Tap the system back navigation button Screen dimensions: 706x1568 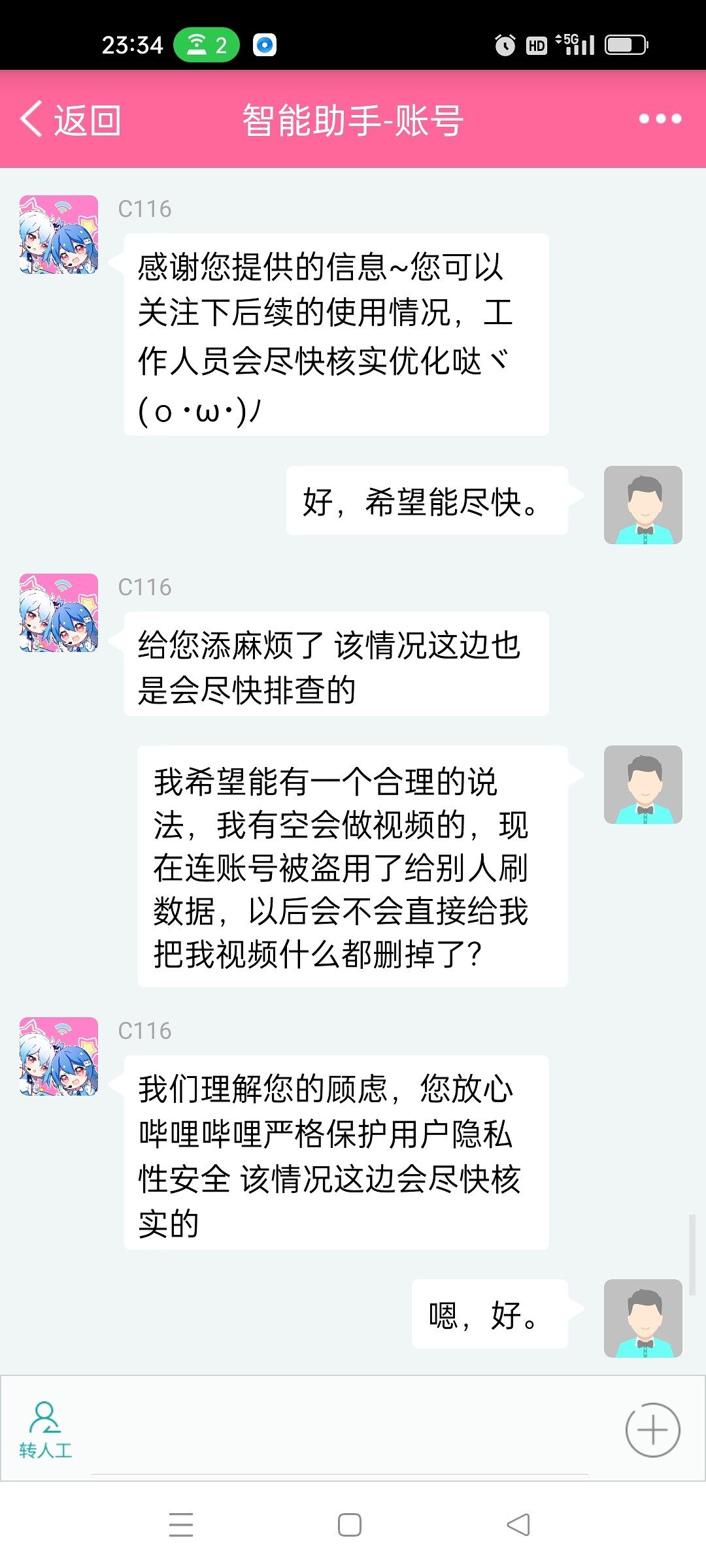(518, 1525)
